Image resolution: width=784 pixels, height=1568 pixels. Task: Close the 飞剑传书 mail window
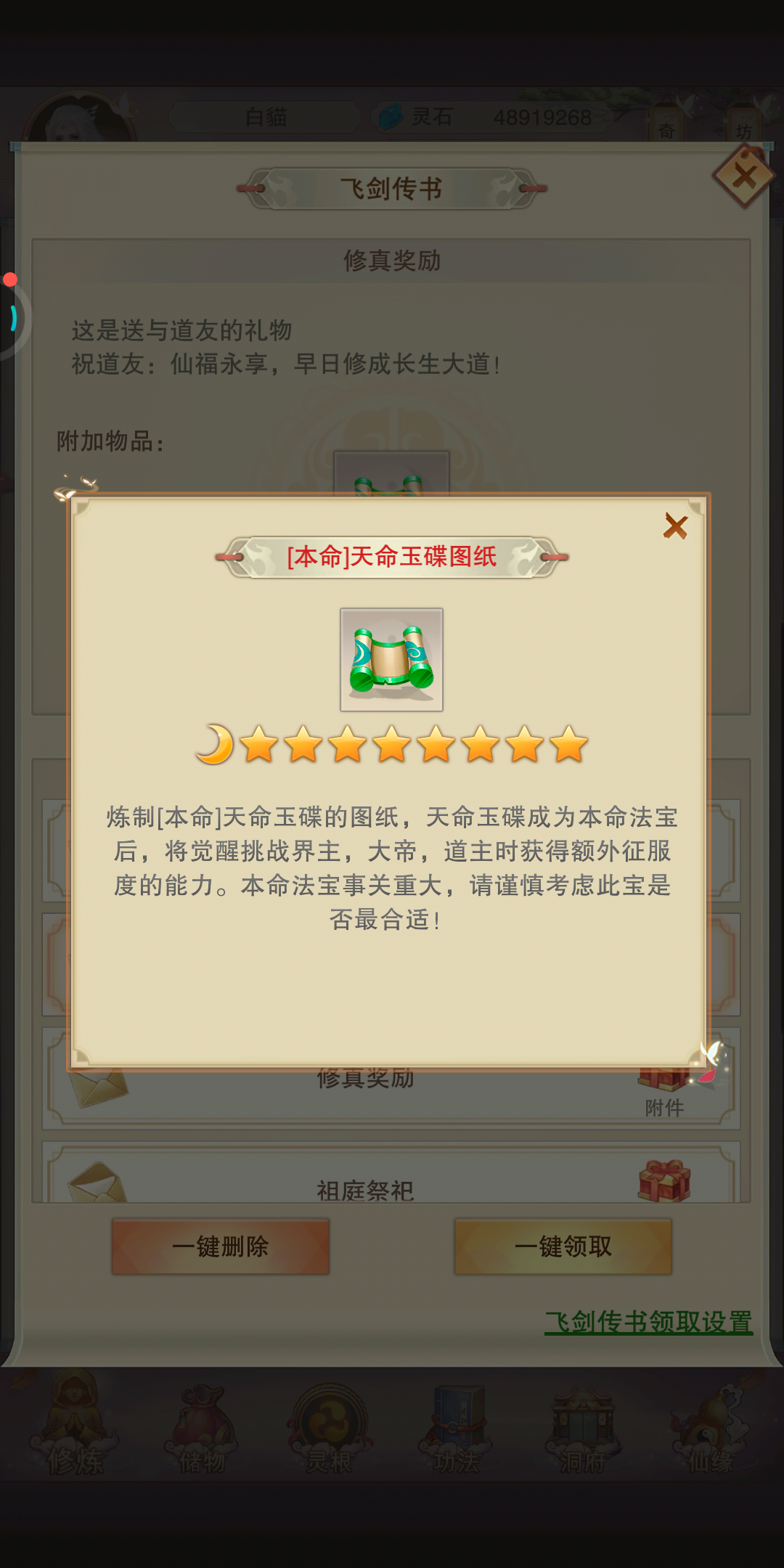click(x=744, y=176)
